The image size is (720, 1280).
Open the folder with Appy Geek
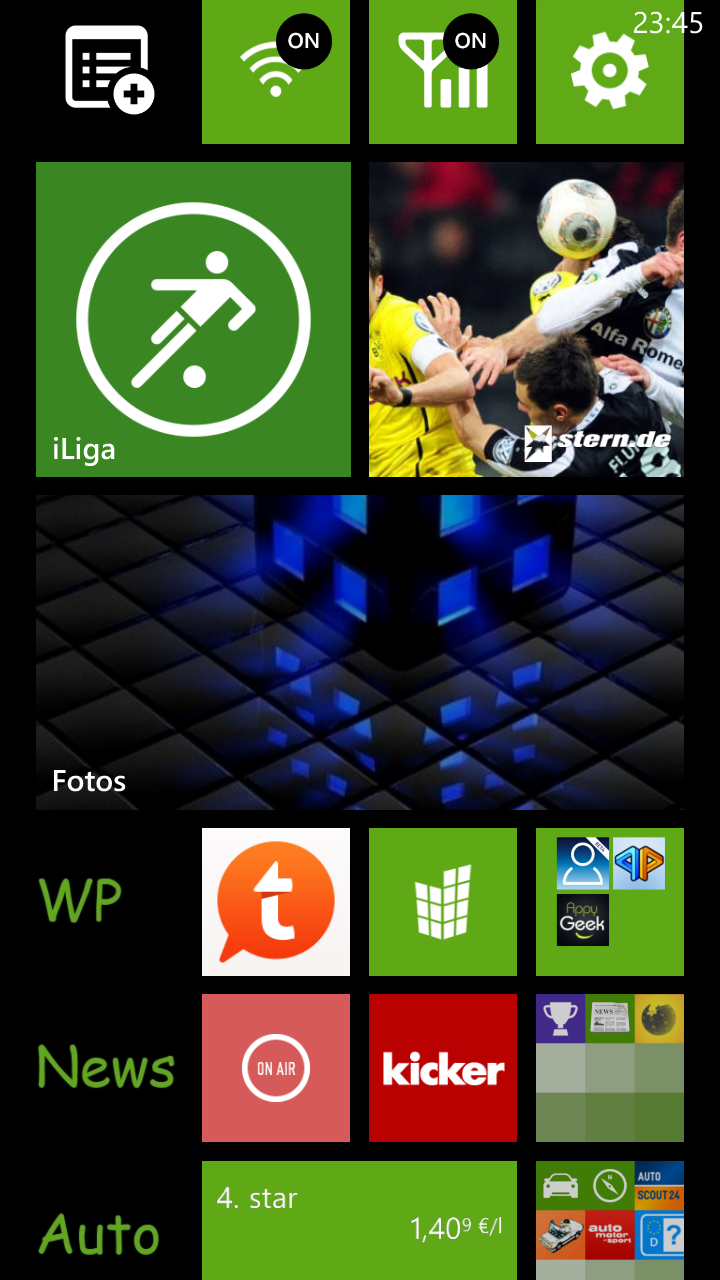click(610, 902)
